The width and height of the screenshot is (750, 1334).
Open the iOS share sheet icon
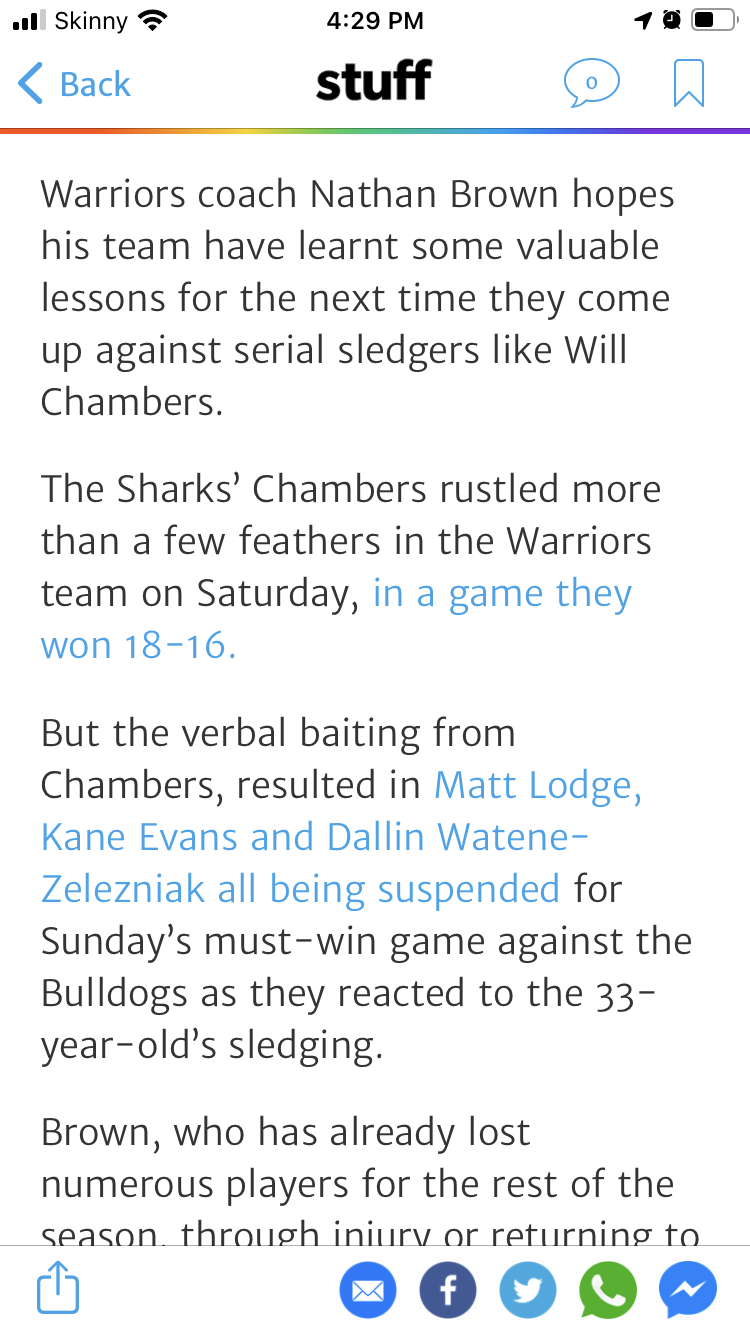(58, 1289)
